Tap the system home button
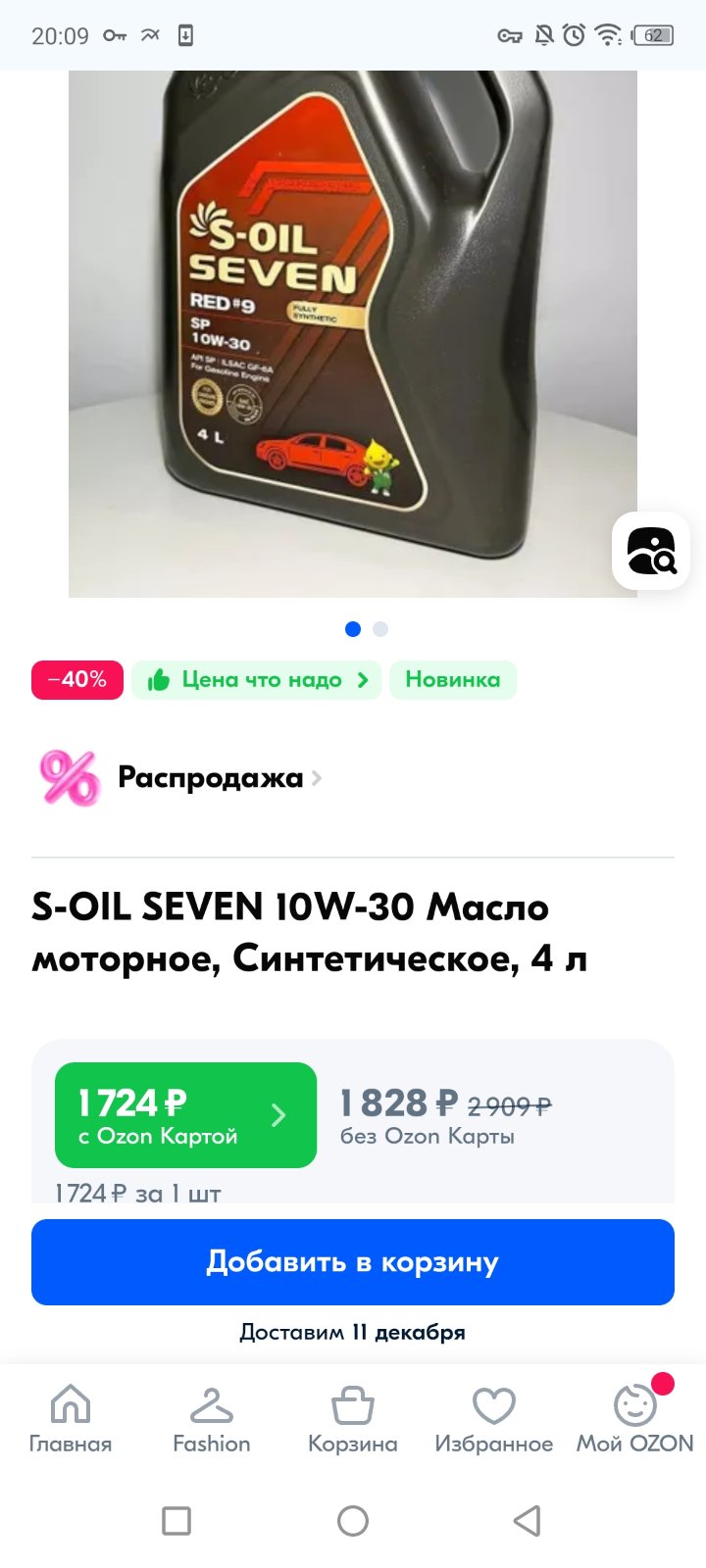 (x=353, y=1521)
